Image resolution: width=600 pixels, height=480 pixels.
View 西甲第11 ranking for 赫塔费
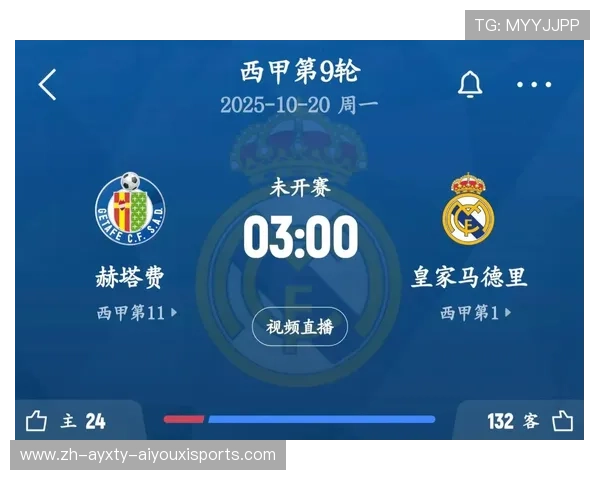point(136,313)
